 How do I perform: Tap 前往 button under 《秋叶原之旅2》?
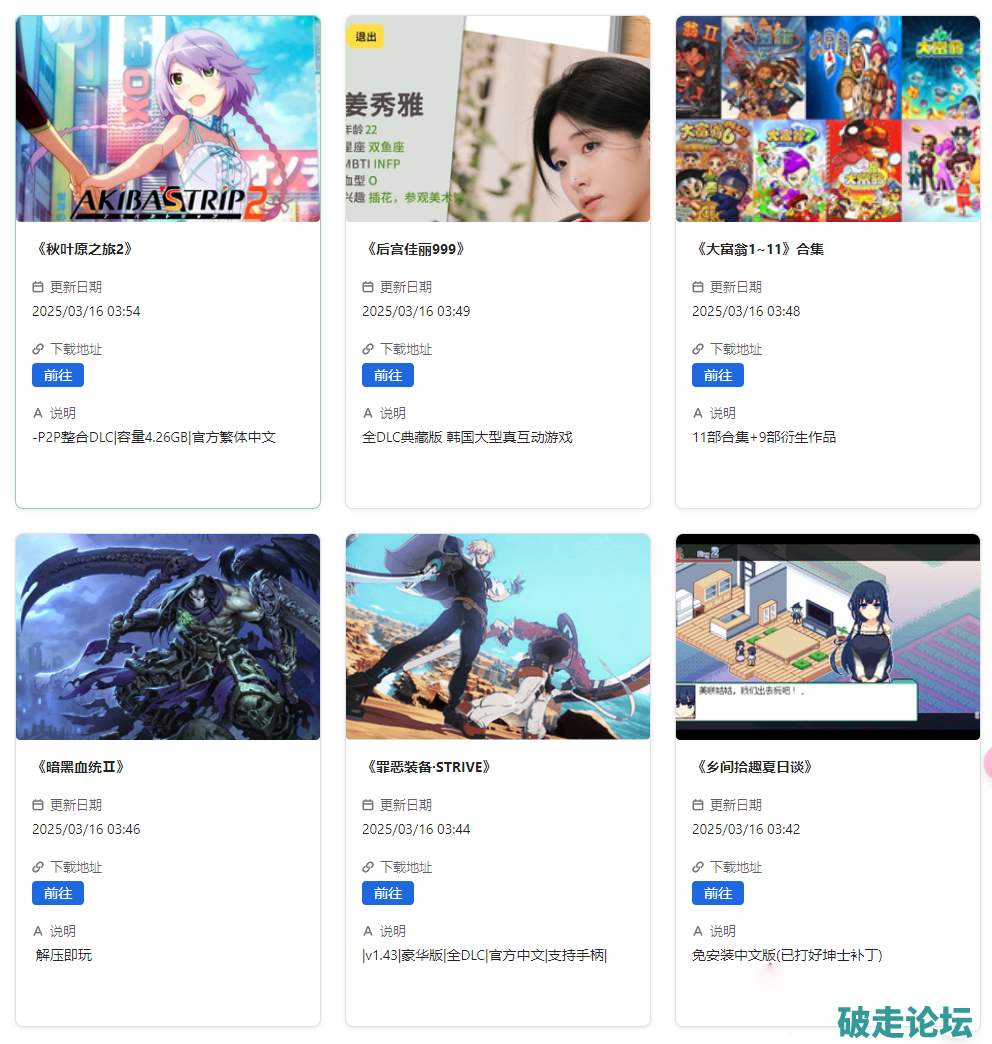[x=58, y=375]
